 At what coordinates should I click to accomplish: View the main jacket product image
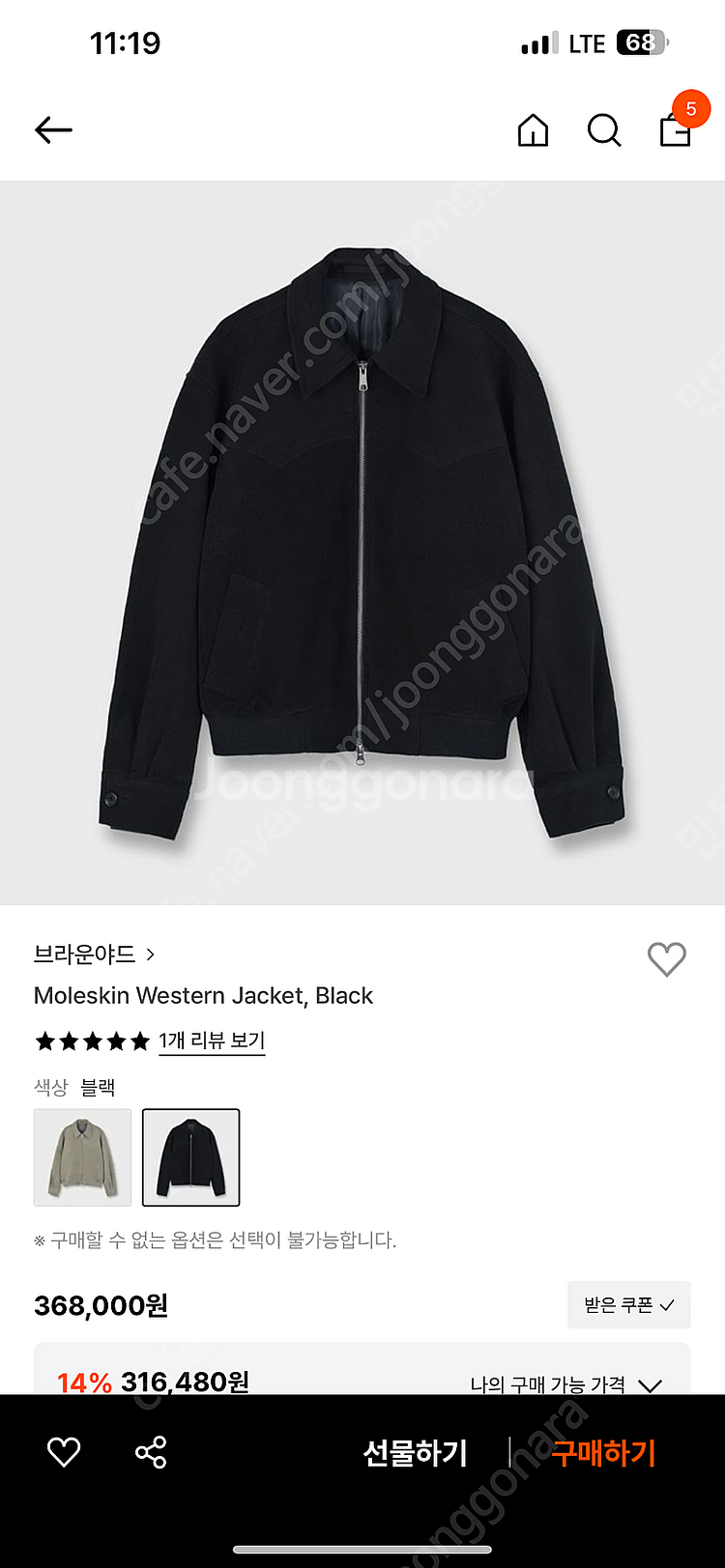362,541
